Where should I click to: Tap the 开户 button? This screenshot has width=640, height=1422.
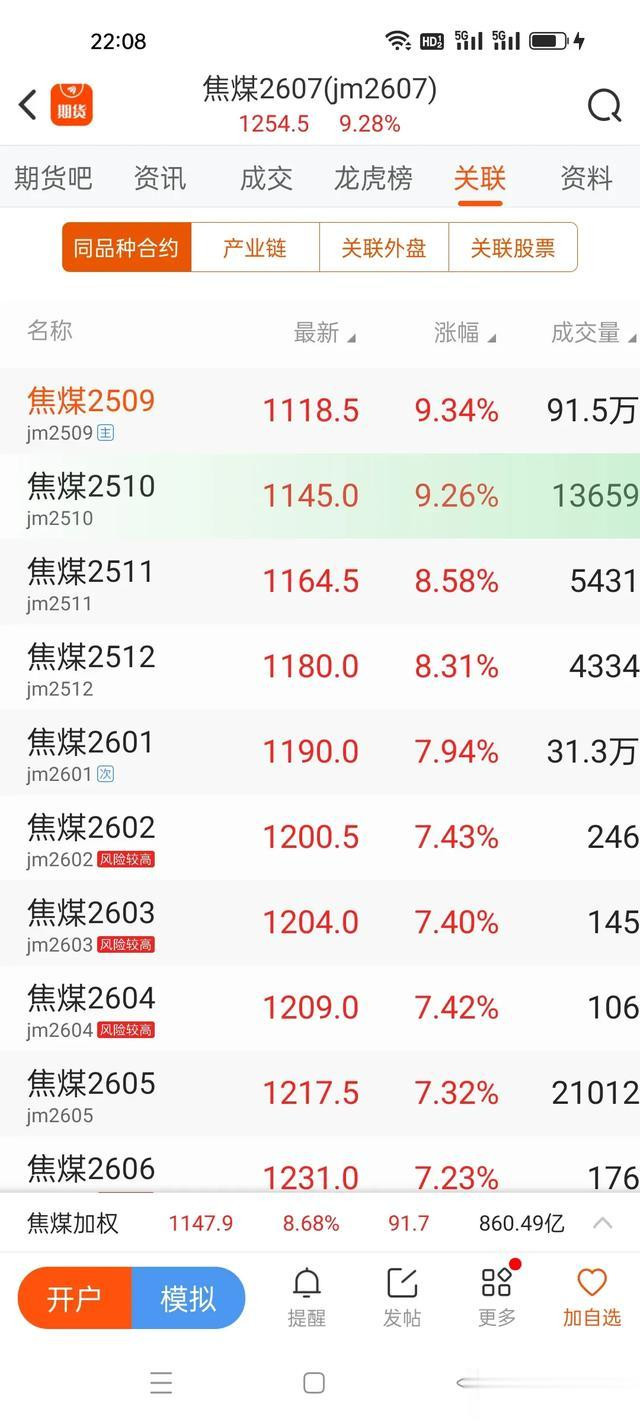click(74, 1298)
